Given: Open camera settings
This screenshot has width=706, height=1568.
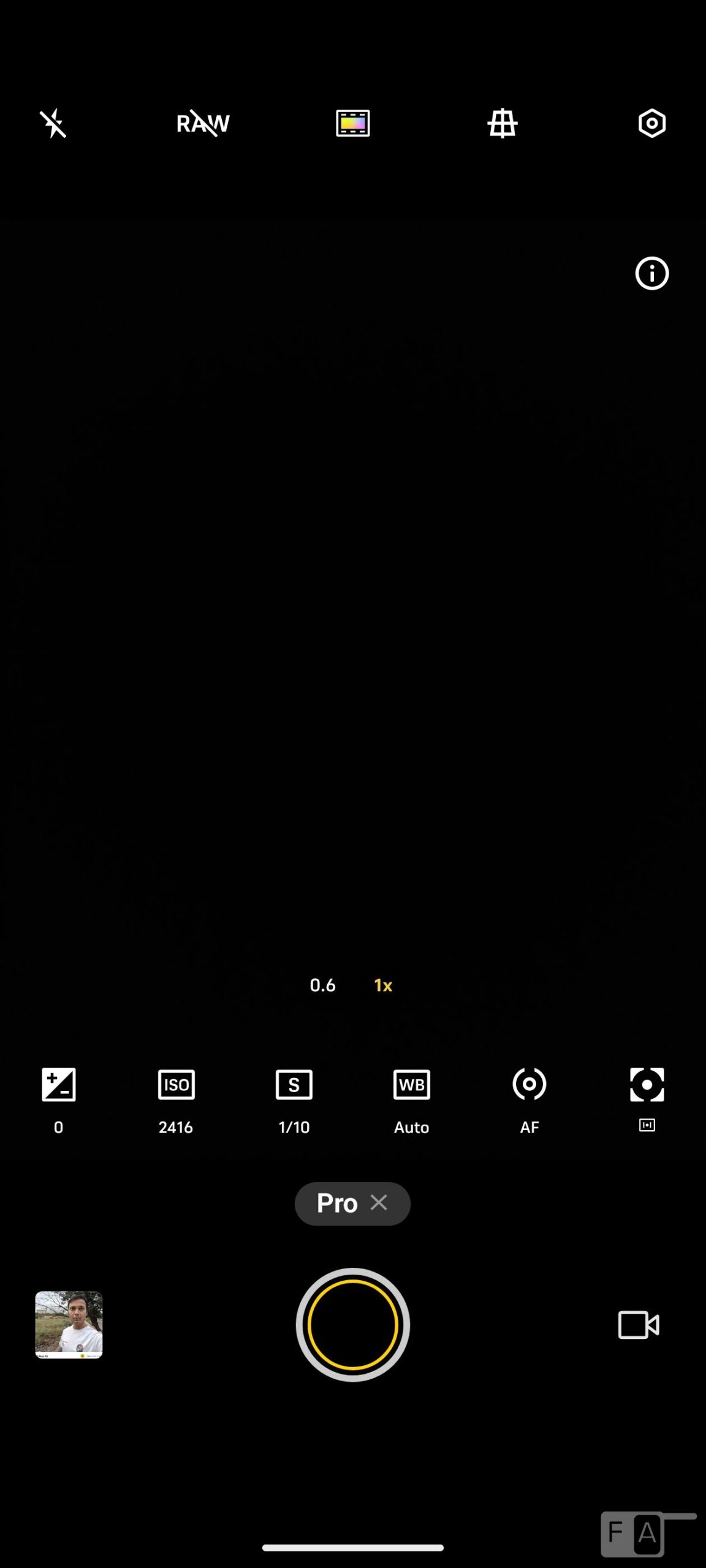Looking at the screenshot, I should point(651,124).
